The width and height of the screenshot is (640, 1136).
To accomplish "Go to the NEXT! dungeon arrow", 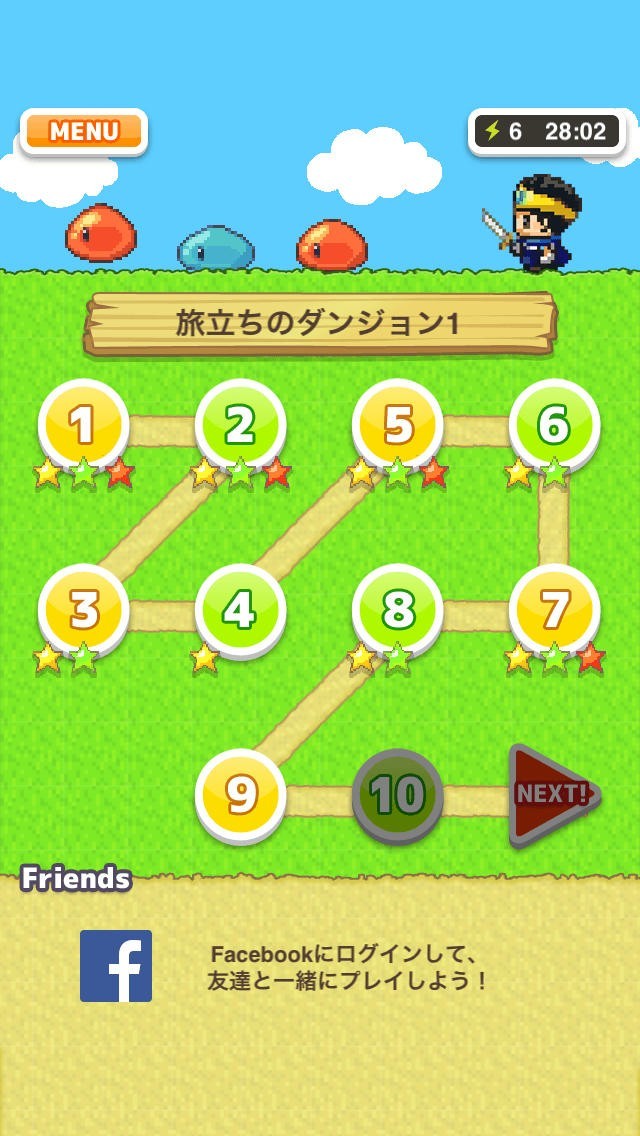I will pos(553,795).
